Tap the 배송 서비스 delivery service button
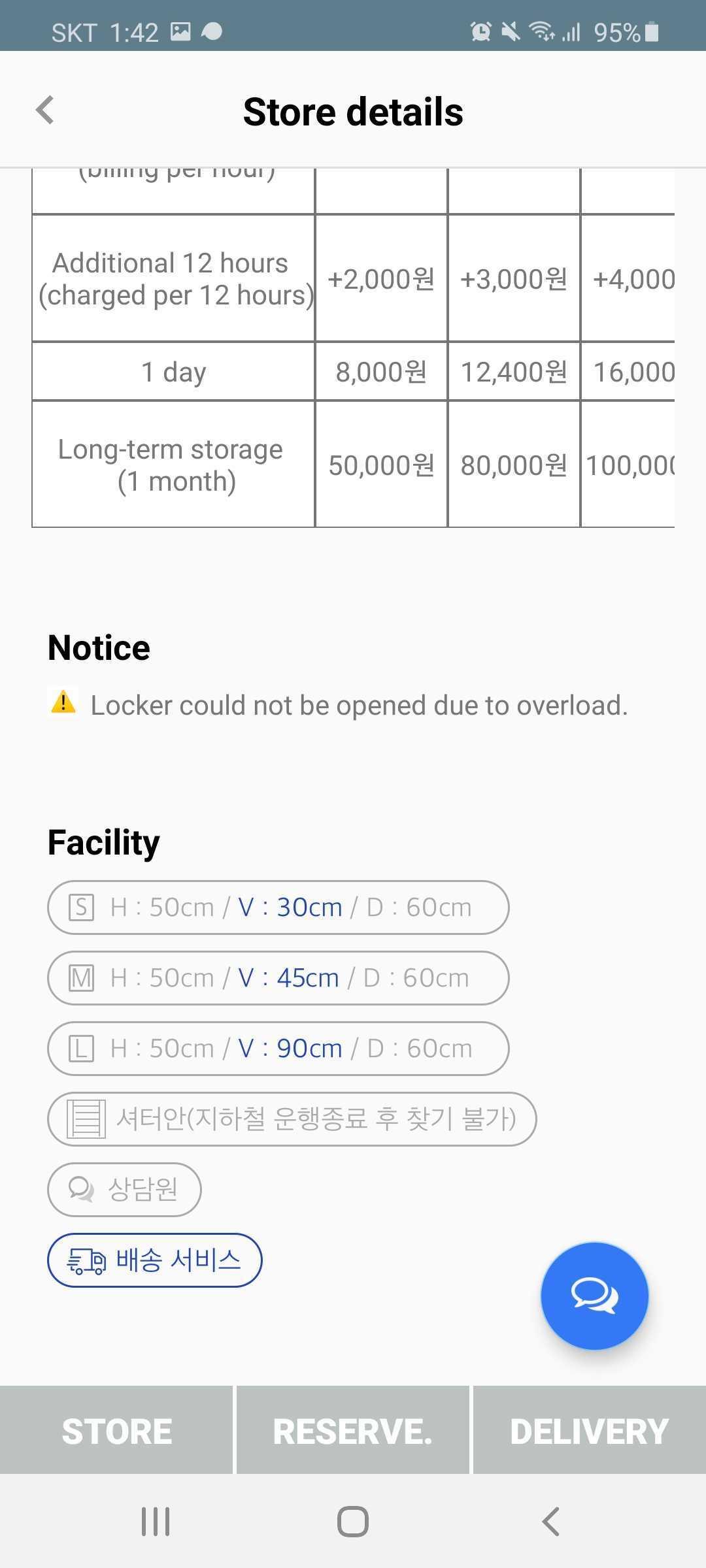706x1568 pixels. tap(155, 1260)
